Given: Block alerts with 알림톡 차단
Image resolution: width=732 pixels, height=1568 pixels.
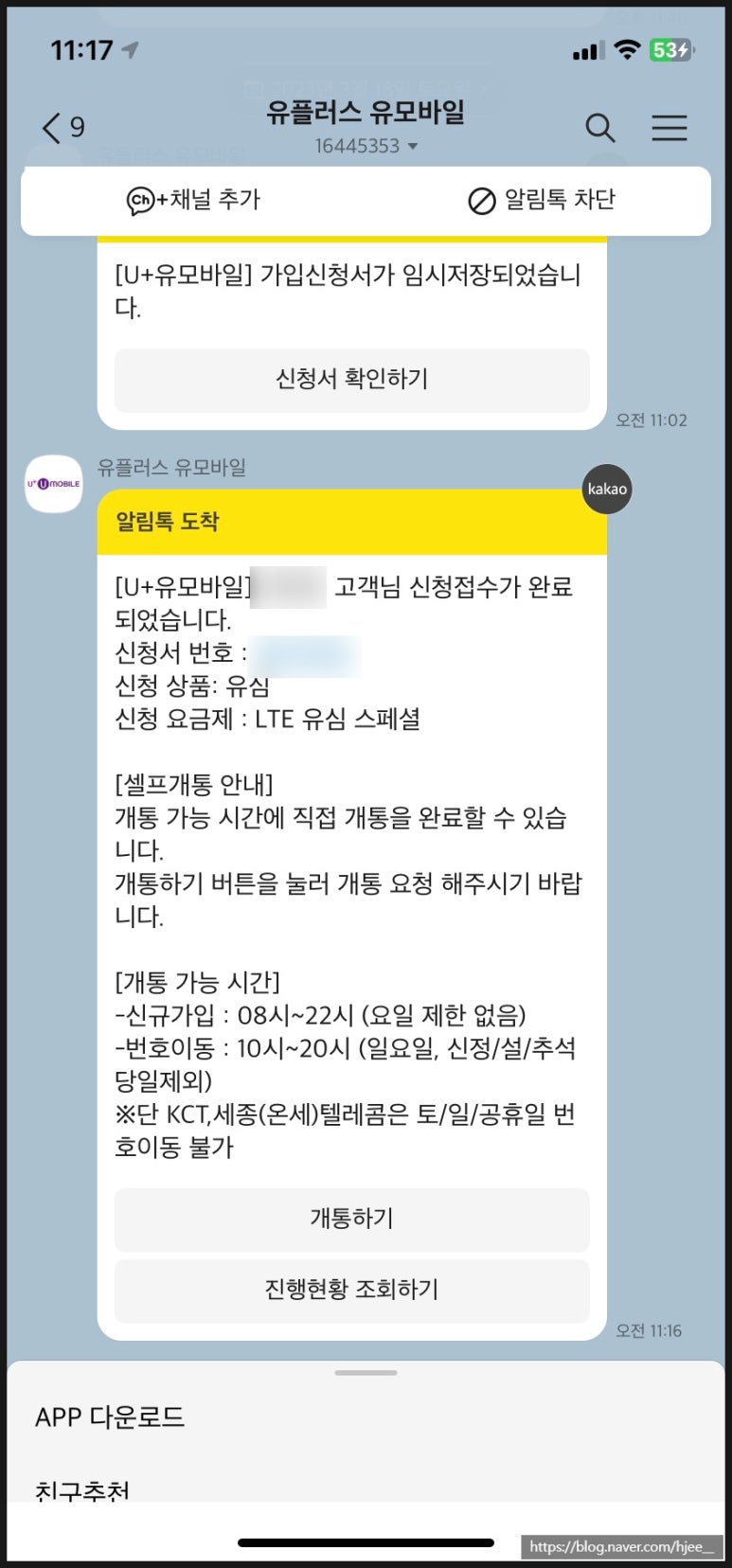Looking at the screenshot, I should tap(542, 201).
